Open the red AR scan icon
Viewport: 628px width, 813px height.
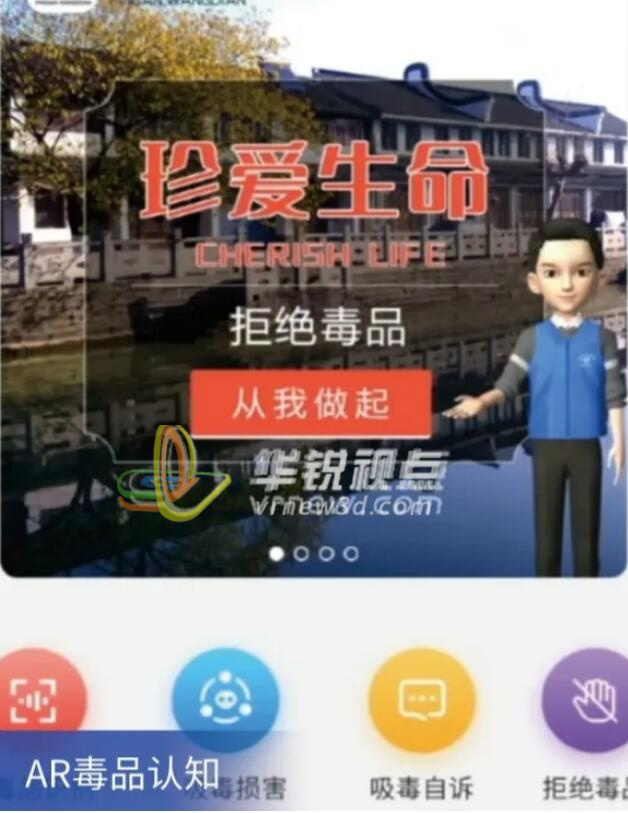pyautogui.click(x=35, y=701)
